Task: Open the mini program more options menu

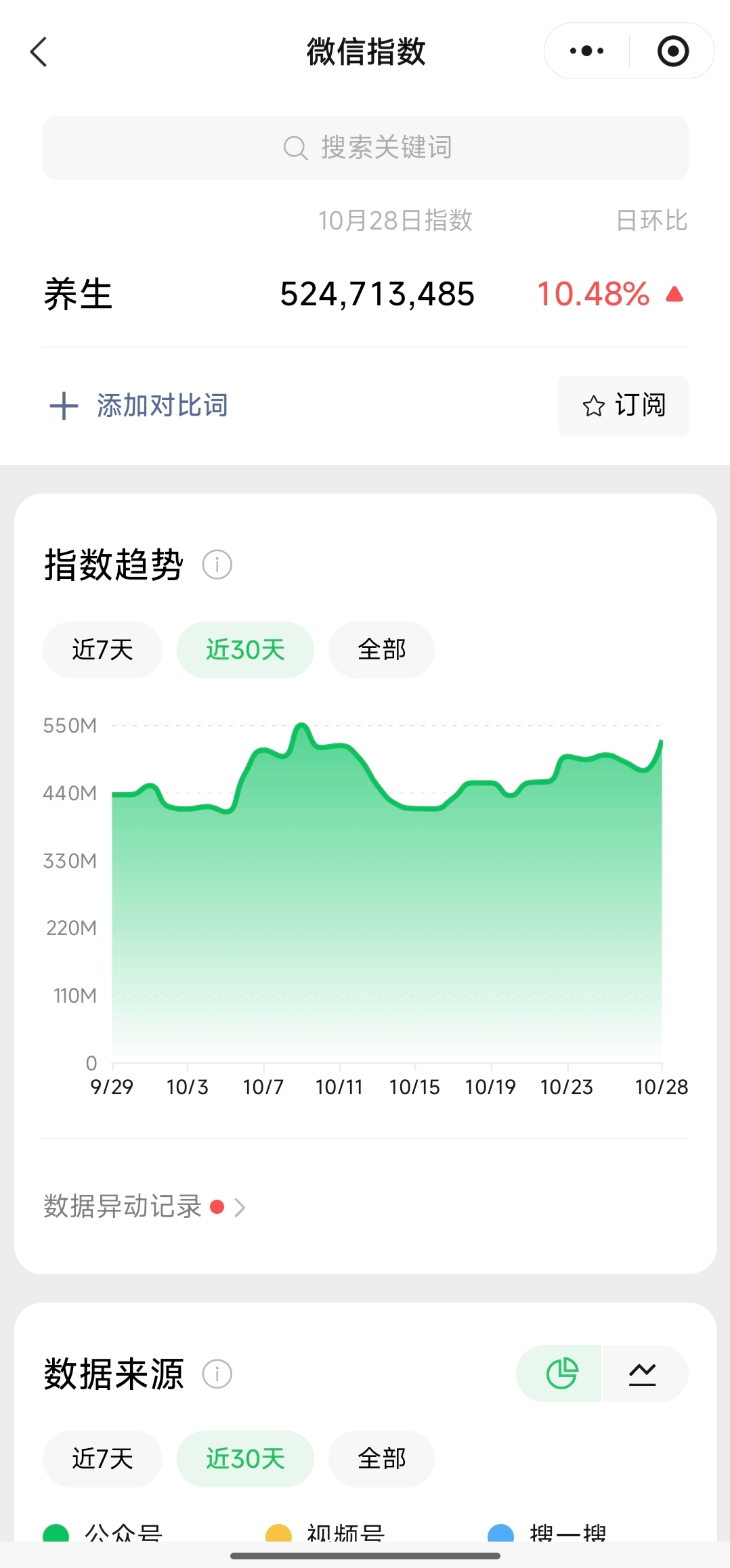Action: (x=586, y=51)
